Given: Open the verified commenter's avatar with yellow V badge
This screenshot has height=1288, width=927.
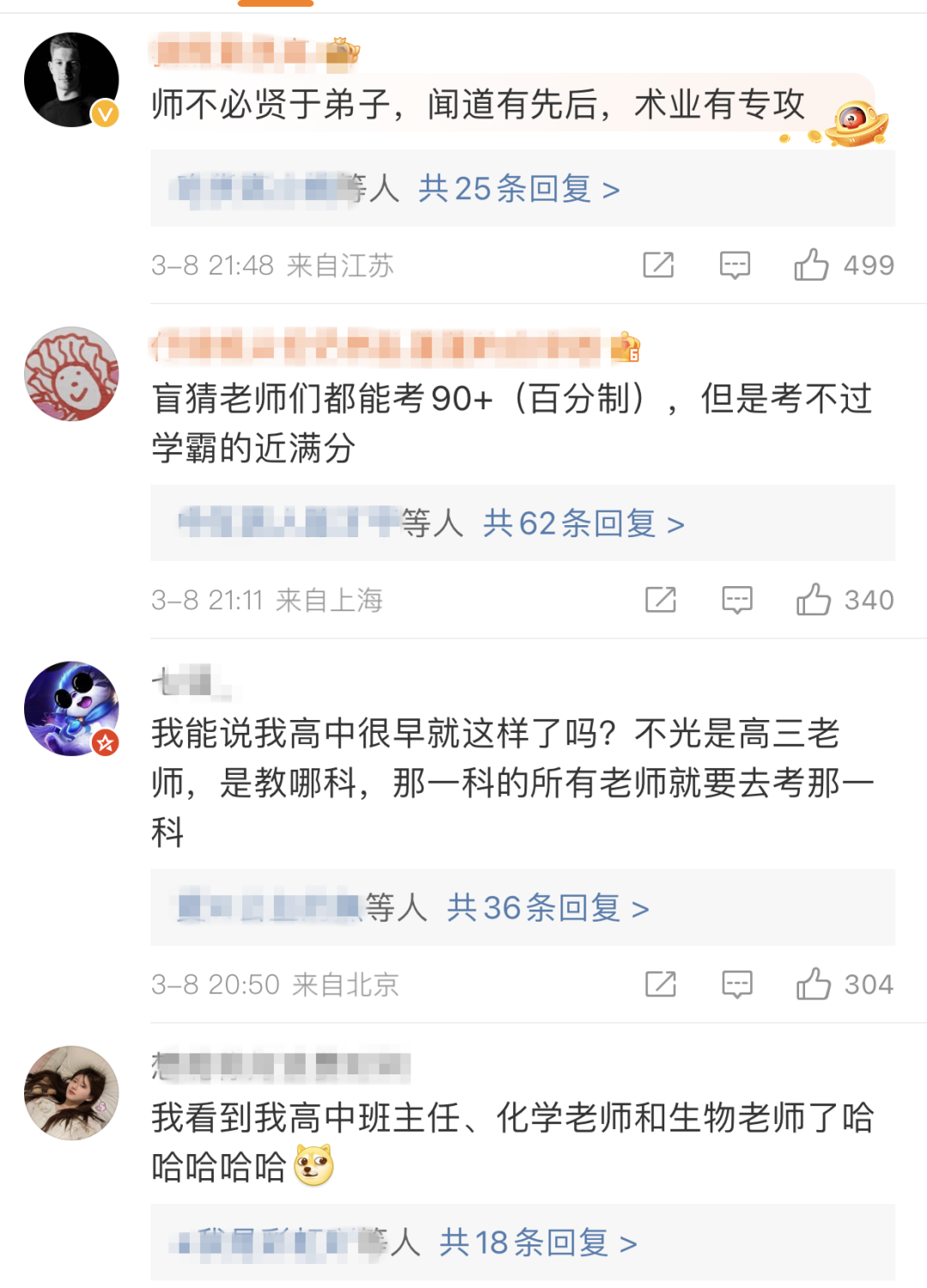Looking at the screenshot, I should click(71, 80).
